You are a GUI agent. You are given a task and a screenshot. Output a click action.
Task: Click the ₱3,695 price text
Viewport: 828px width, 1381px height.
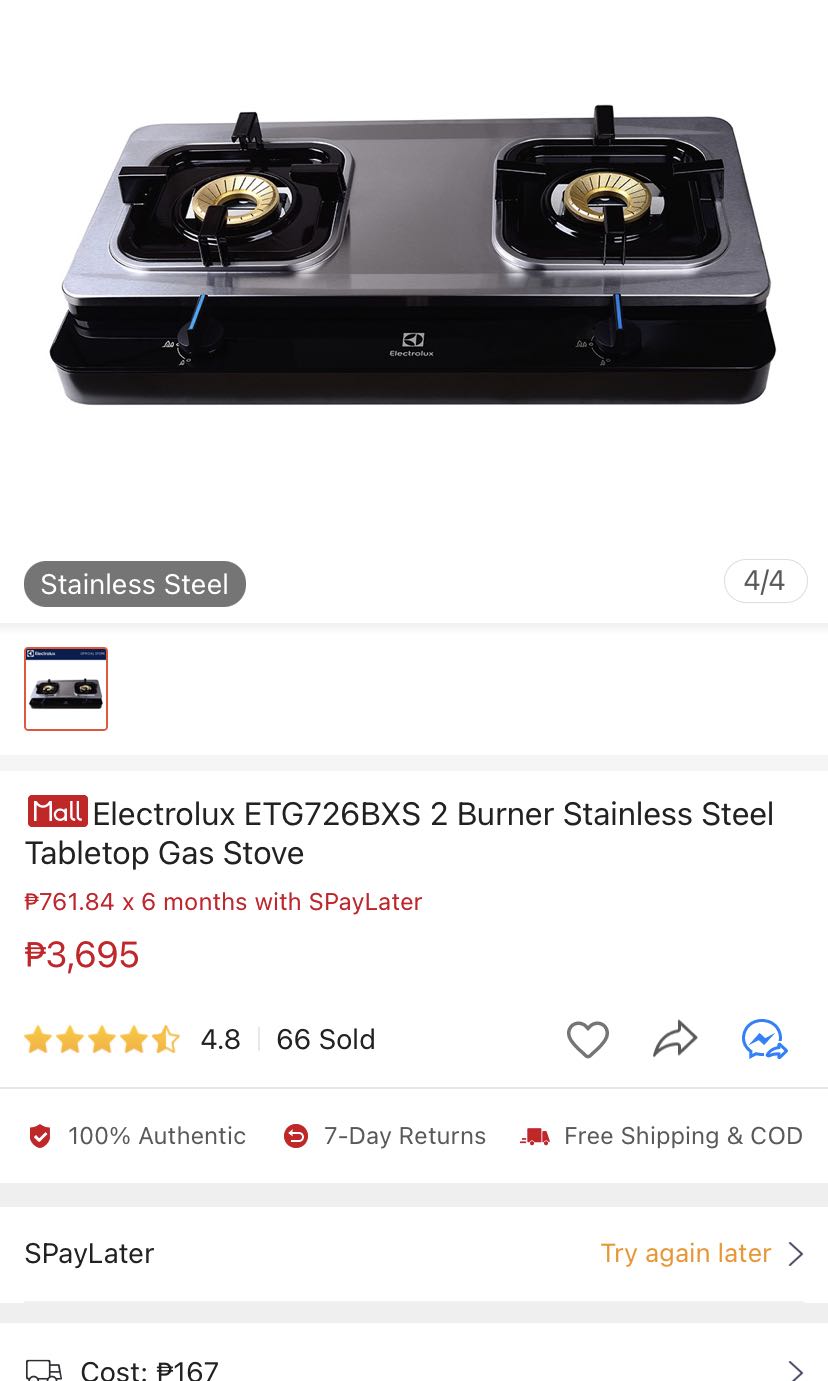coord(82,955)
